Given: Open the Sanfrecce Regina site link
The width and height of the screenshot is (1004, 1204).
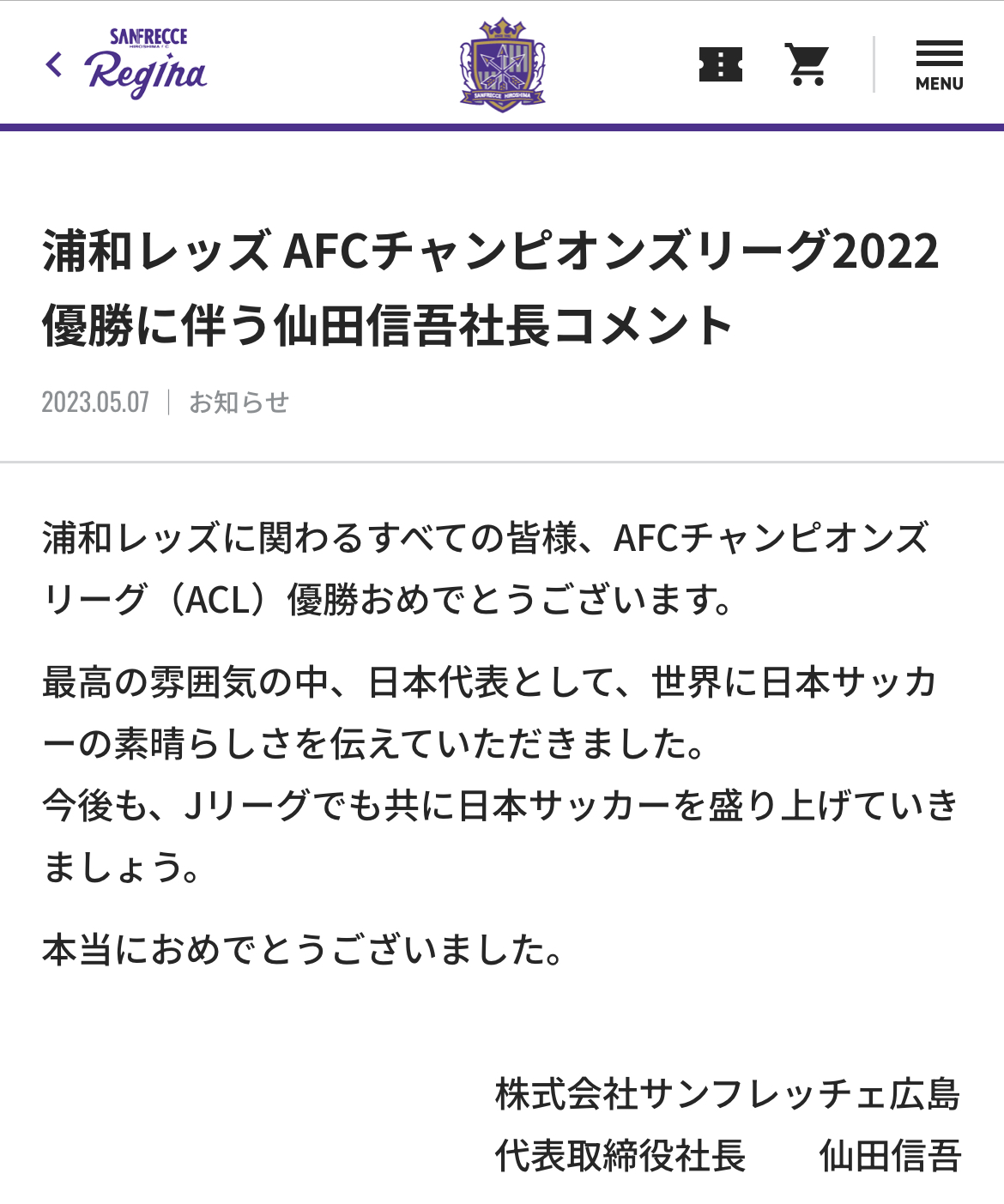Looking at the screenshot, I should click(144, 64).
